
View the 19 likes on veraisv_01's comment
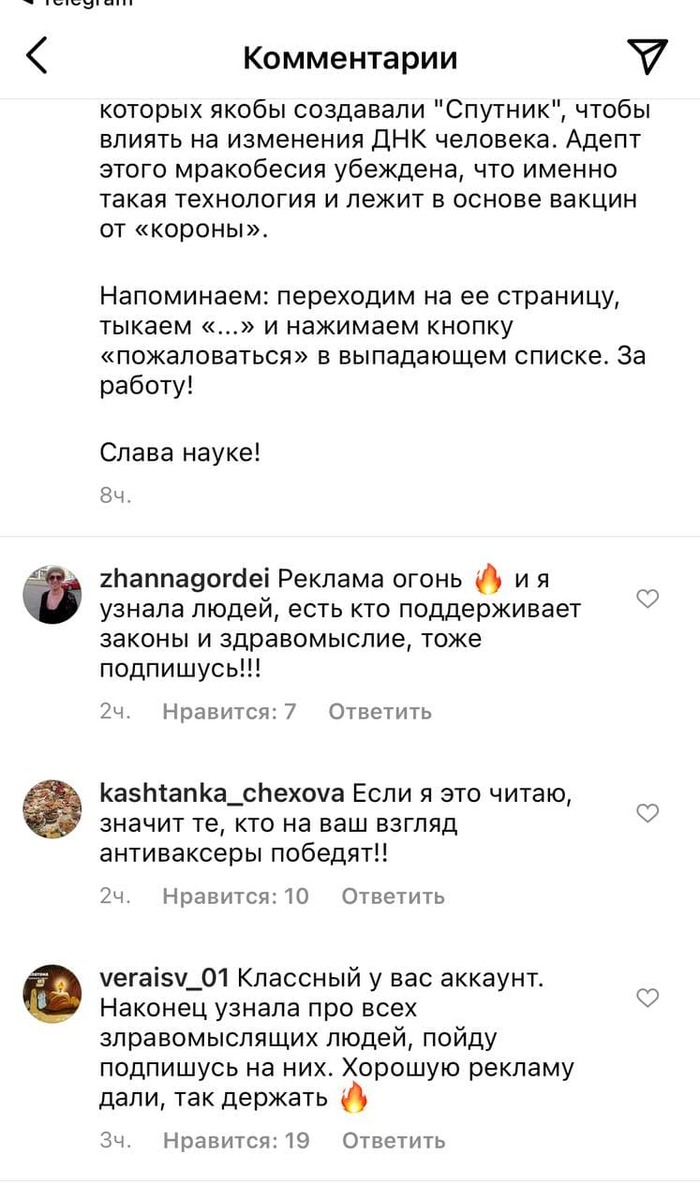pyautogui.click(x=236, y=1140)
